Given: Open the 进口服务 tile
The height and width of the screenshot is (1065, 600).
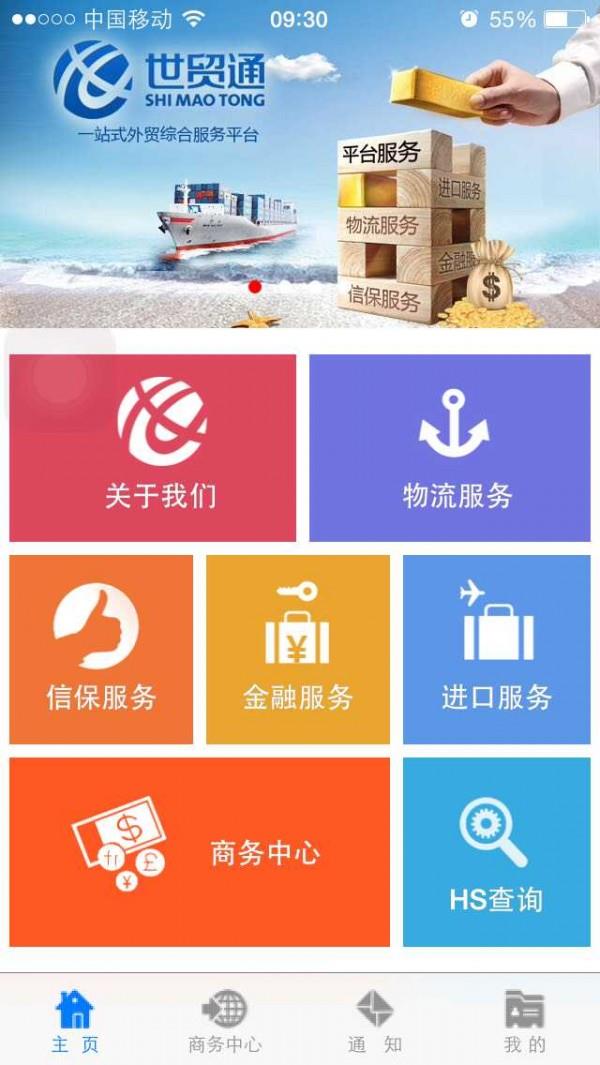Looking at the screenshot, I should click(496, 650).
